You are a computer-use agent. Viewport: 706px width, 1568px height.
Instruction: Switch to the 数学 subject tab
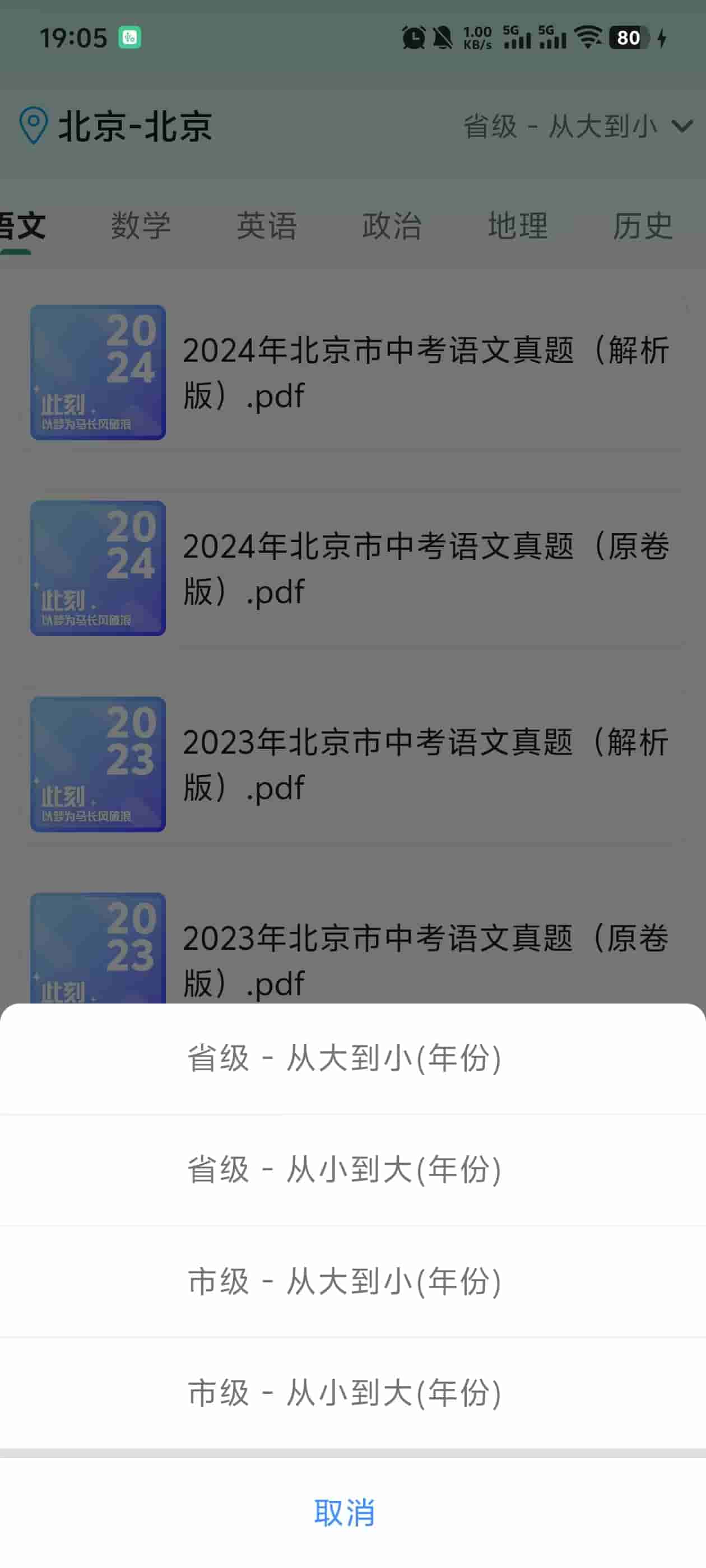click(x=142, y=226)
